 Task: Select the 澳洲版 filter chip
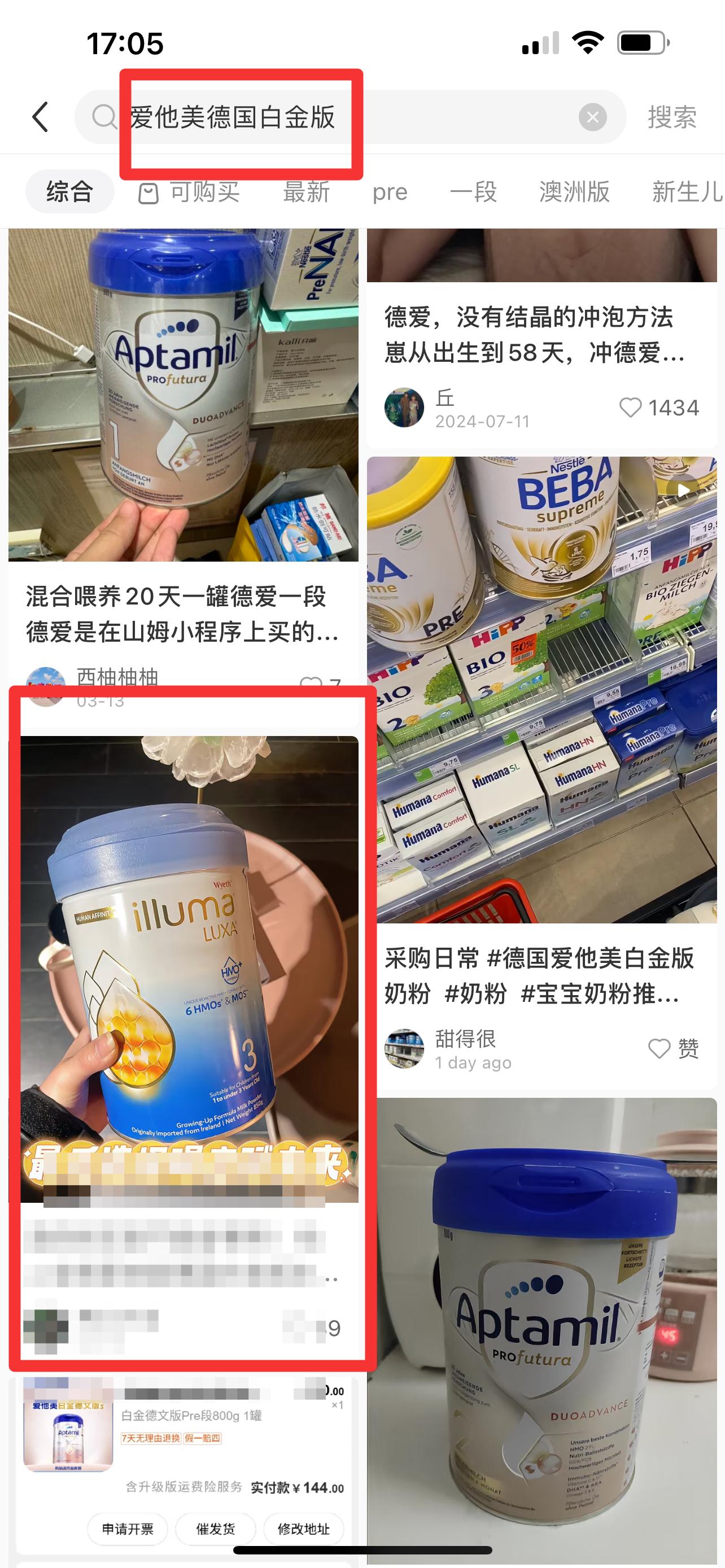(x=574, y=192)
